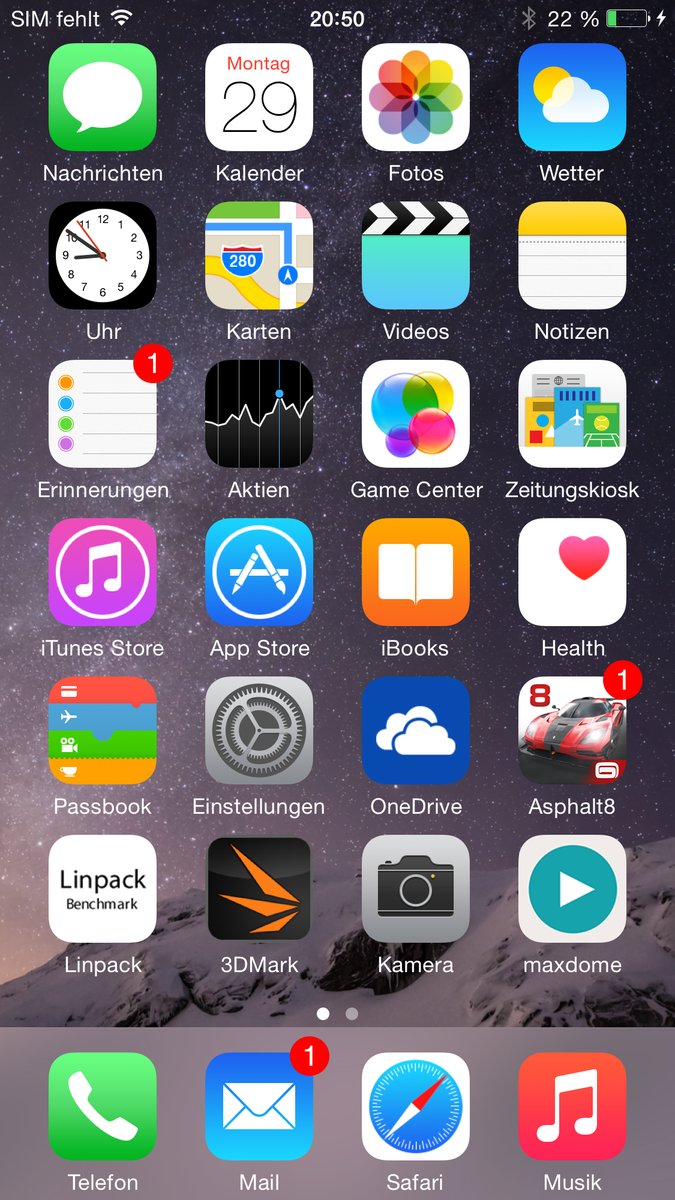Open Game Center
The image size is (675, 1200).
coord(415,414)
